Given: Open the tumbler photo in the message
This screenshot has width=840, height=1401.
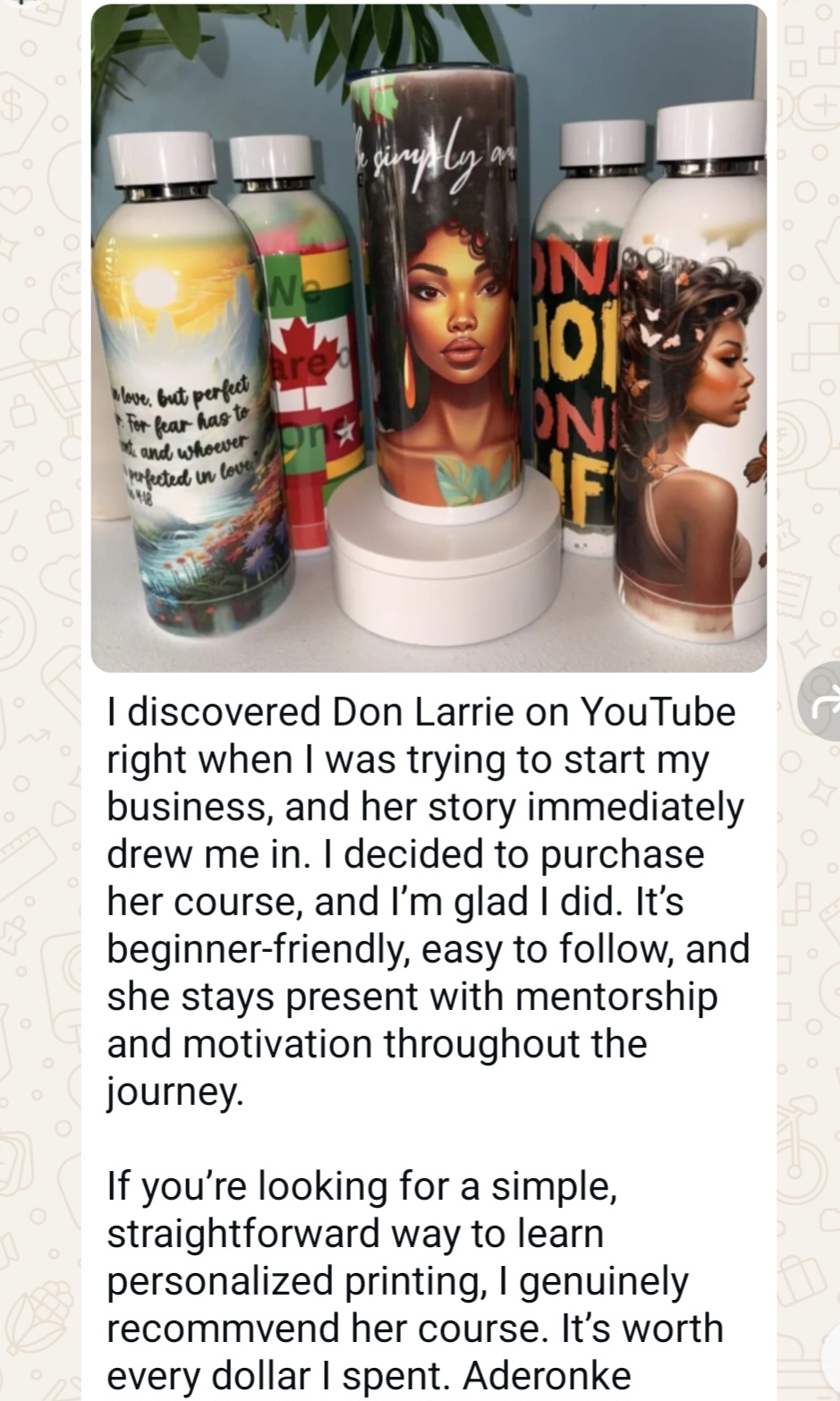Looking at the screenshot, I should tap(428, 337).
